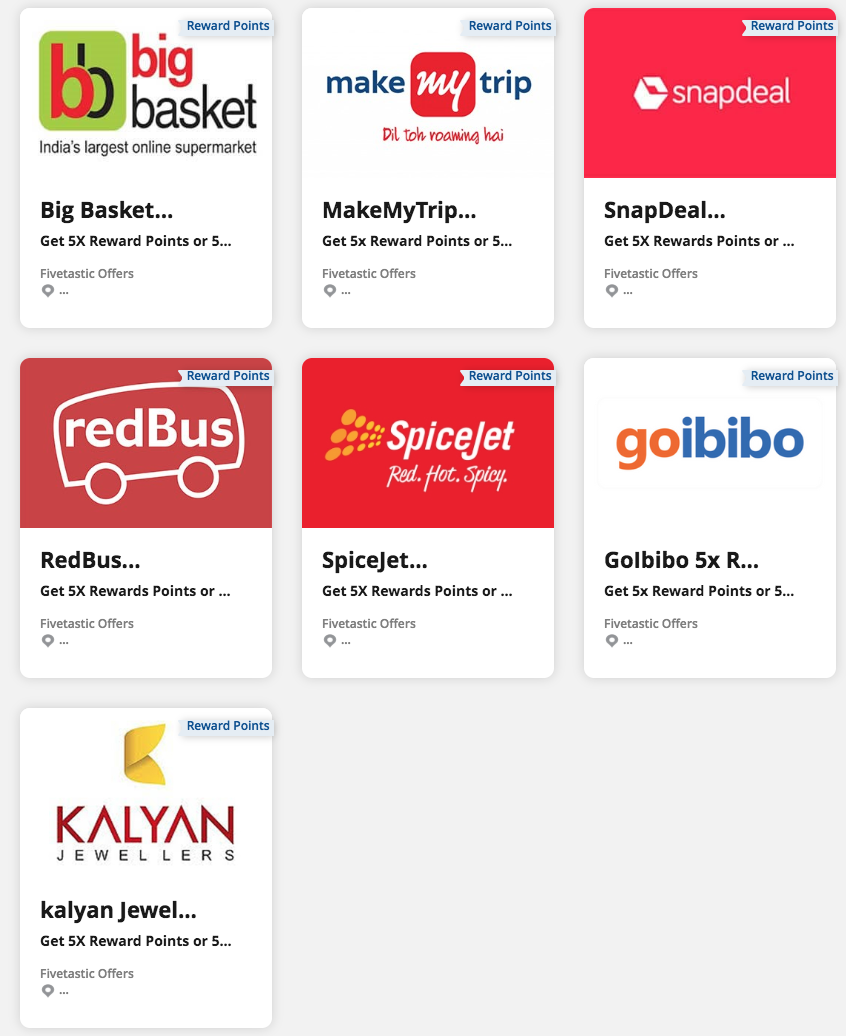Screen dimensions: 846x1036
Task: View the SnapDeal reward offer
Action: [710, 168]
